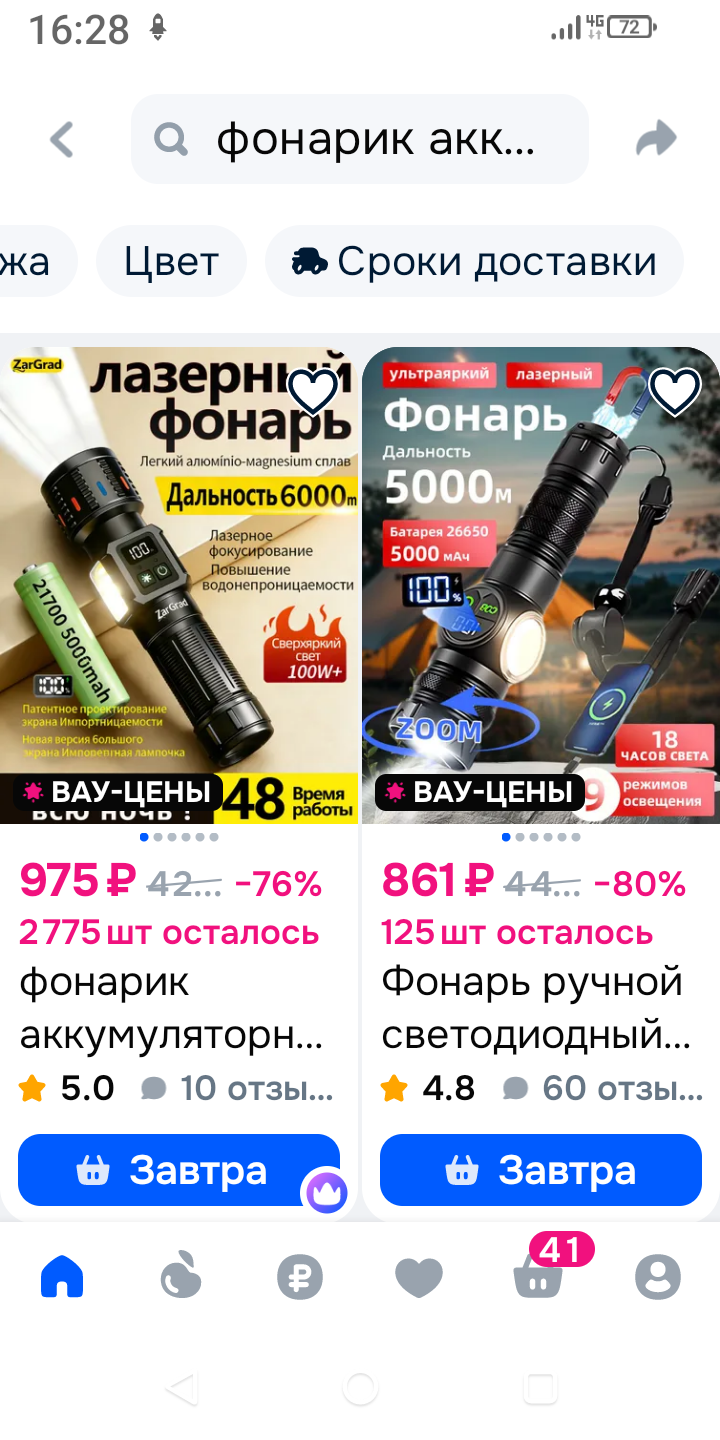Open the Фонарь ручной светодиодный product card
Screen dimensions: 720x1440
[x=540, y=585]
